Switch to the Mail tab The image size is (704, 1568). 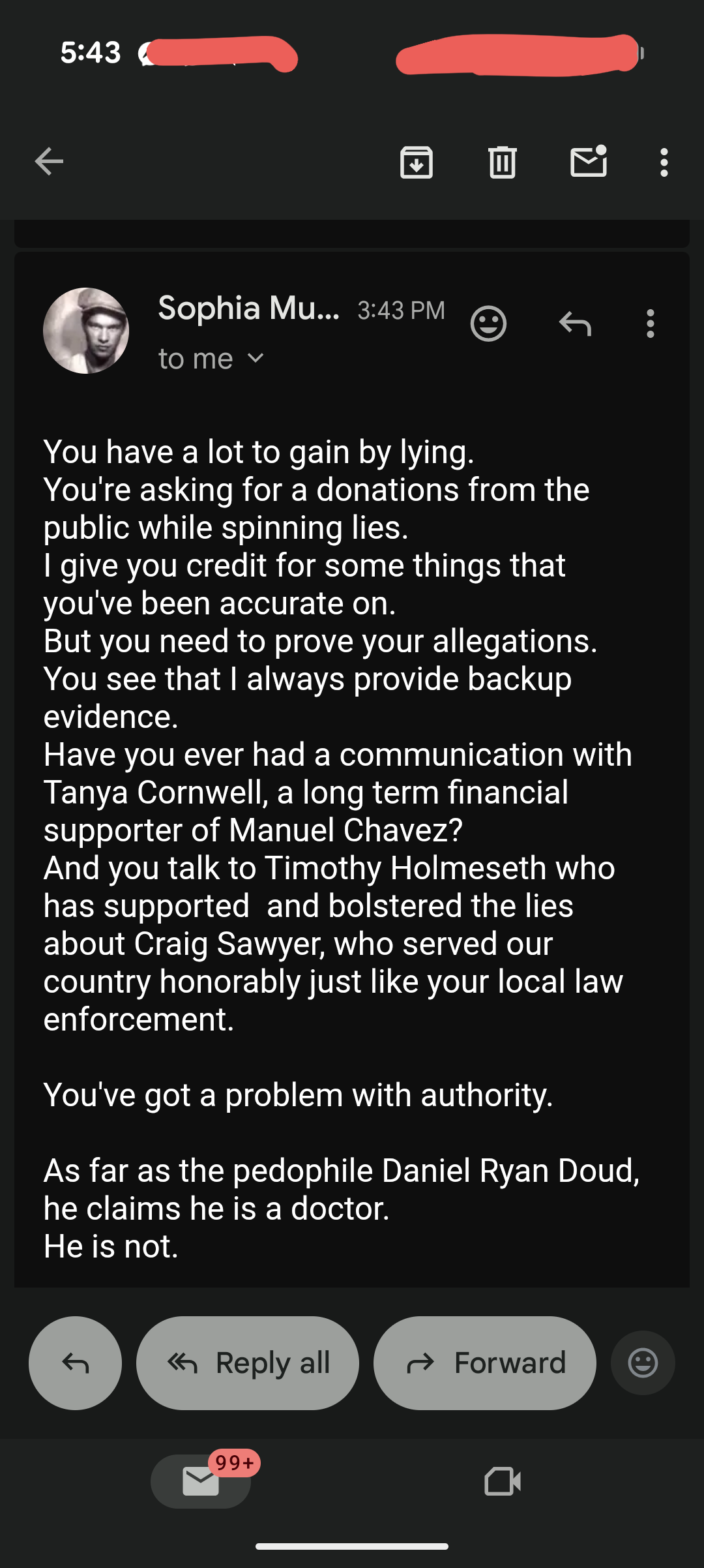pyautogui.click(x=201, y=1481)
